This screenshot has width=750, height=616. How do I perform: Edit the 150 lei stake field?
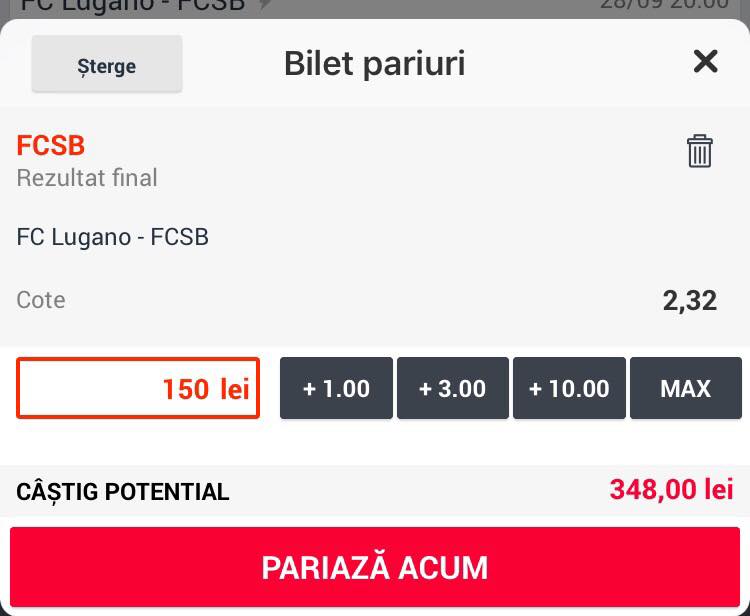138,388
